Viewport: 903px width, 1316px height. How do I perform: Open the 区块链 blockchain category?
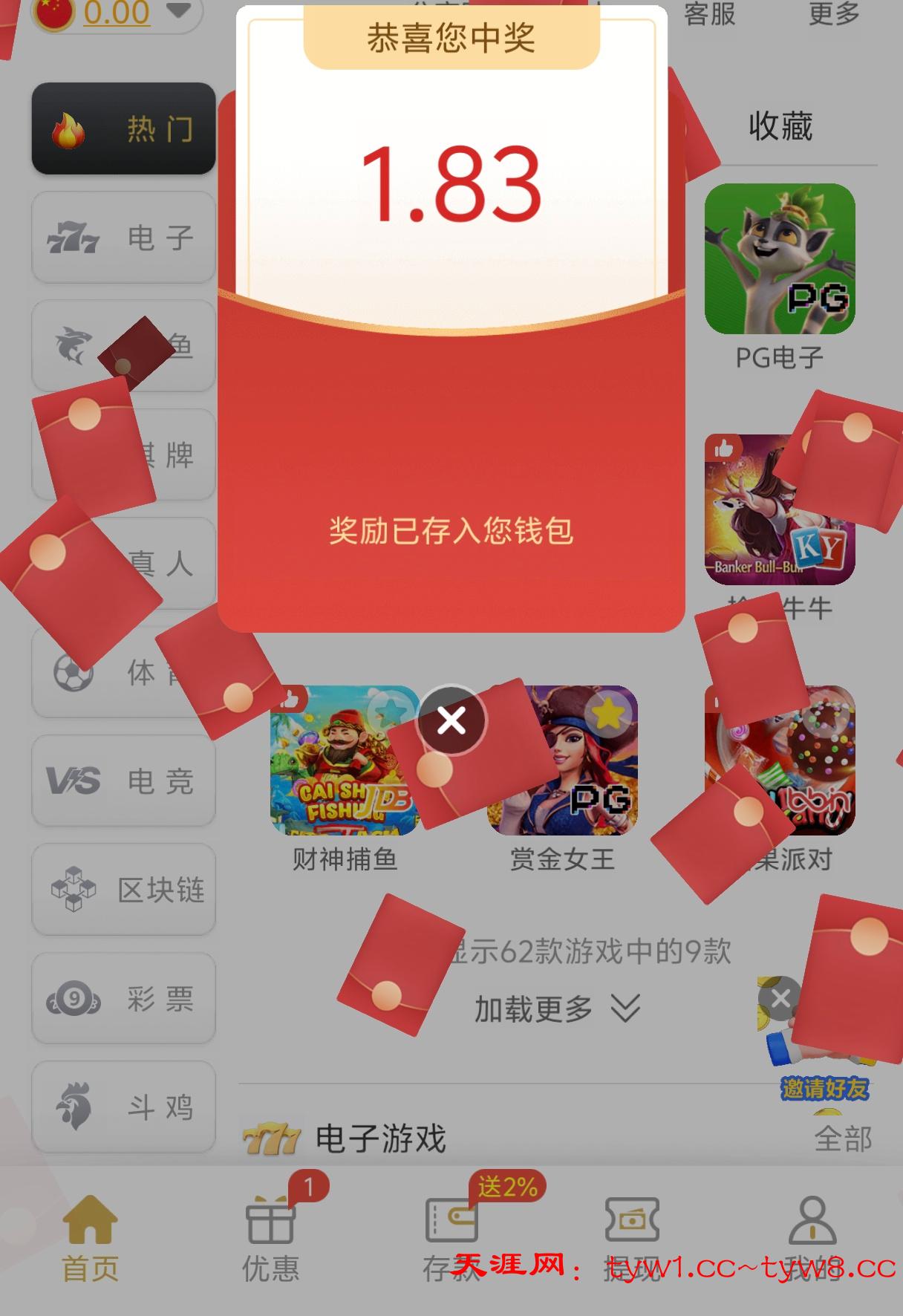[x=123, y=890]
